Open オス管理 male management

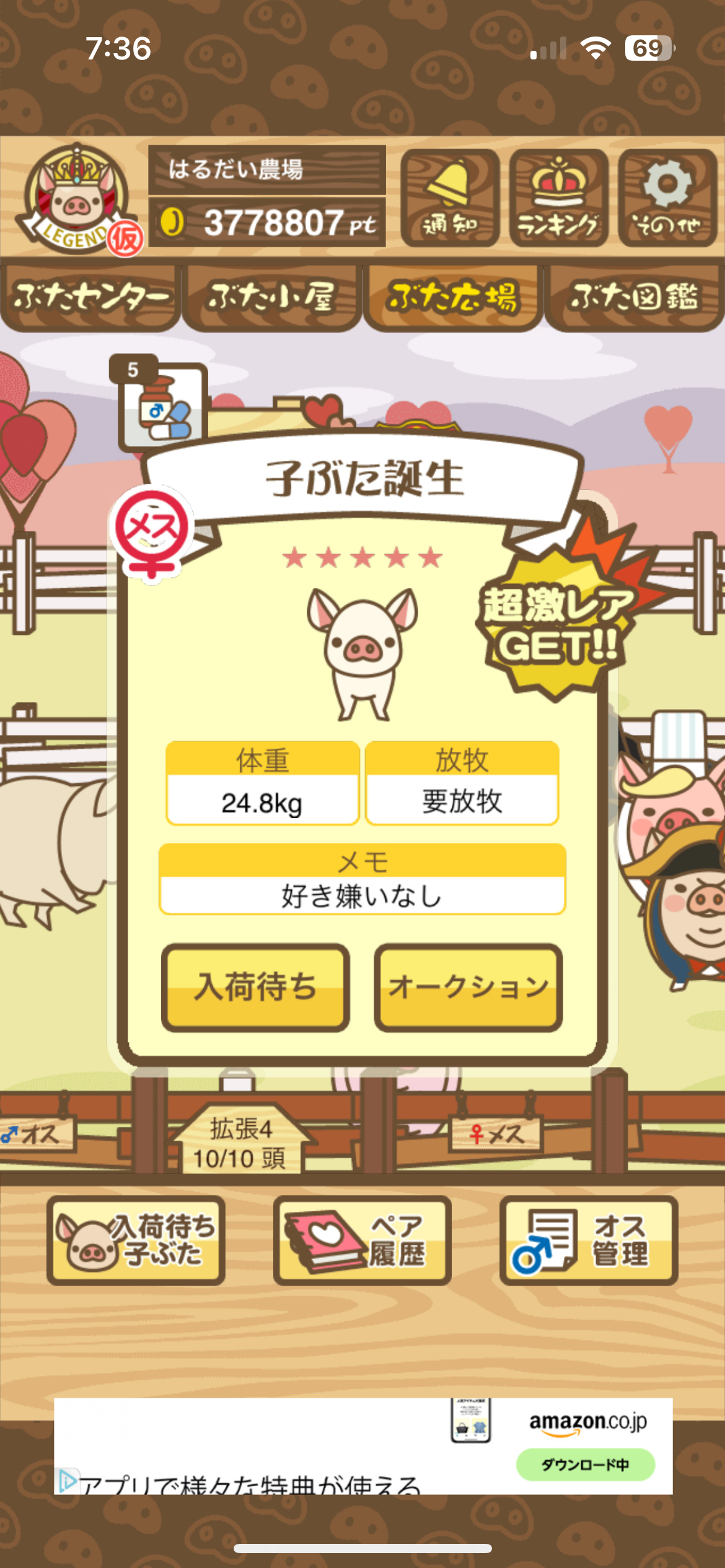[x=589, y=1239]
